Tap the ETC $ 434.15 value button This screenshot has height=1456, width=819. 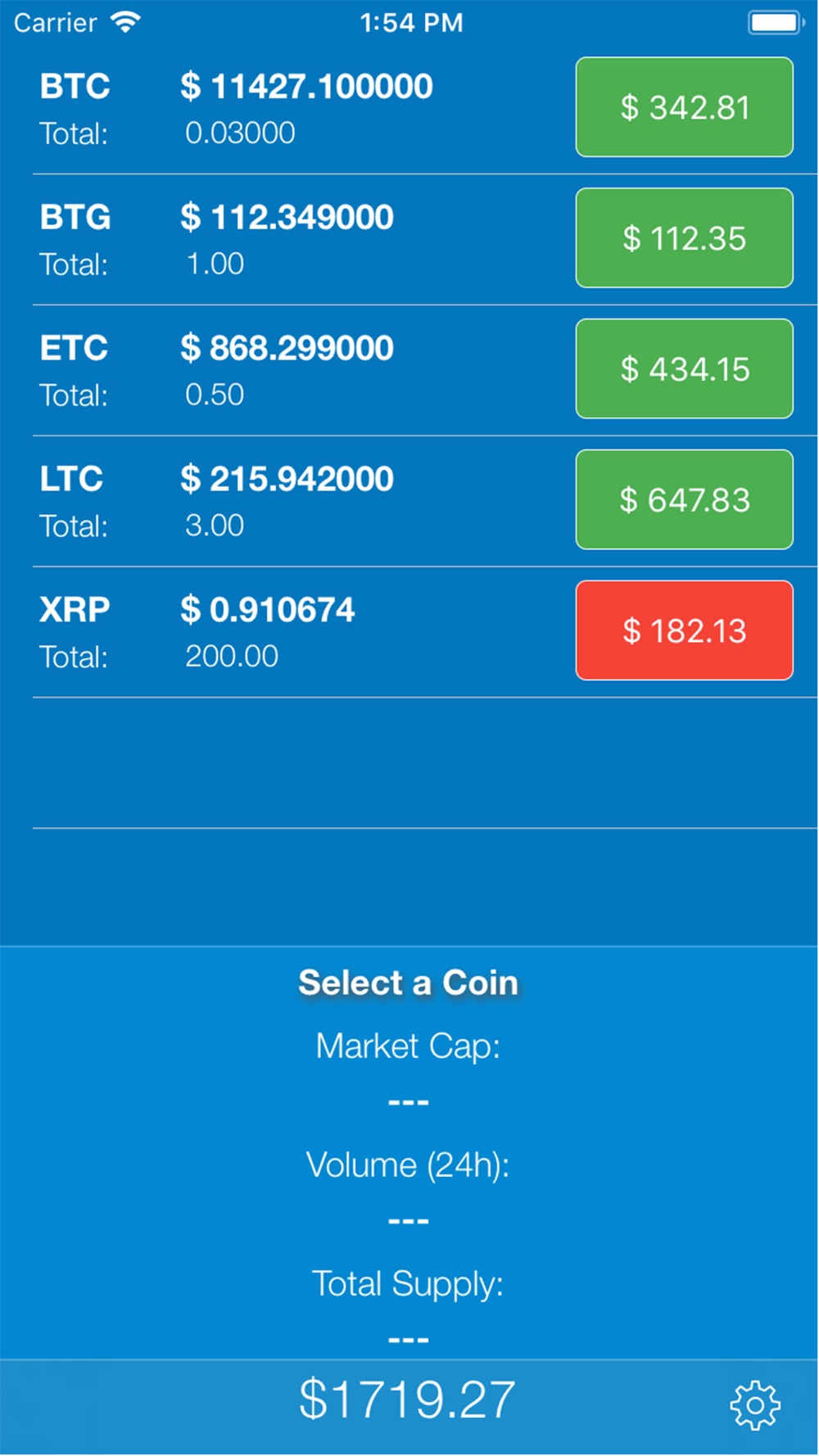point(684,369)
